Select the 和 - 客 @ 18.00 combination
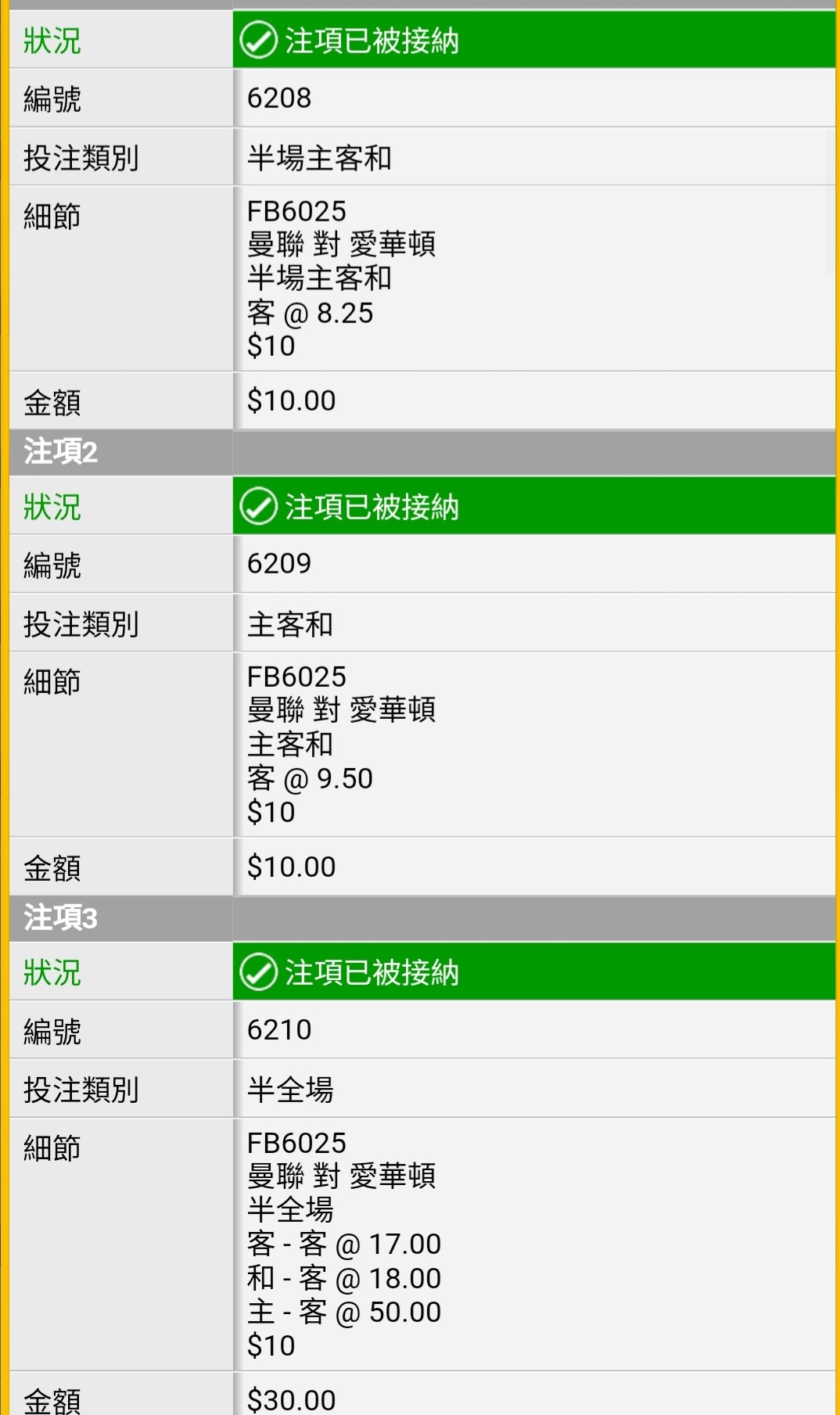 [x=344, y=1277]
